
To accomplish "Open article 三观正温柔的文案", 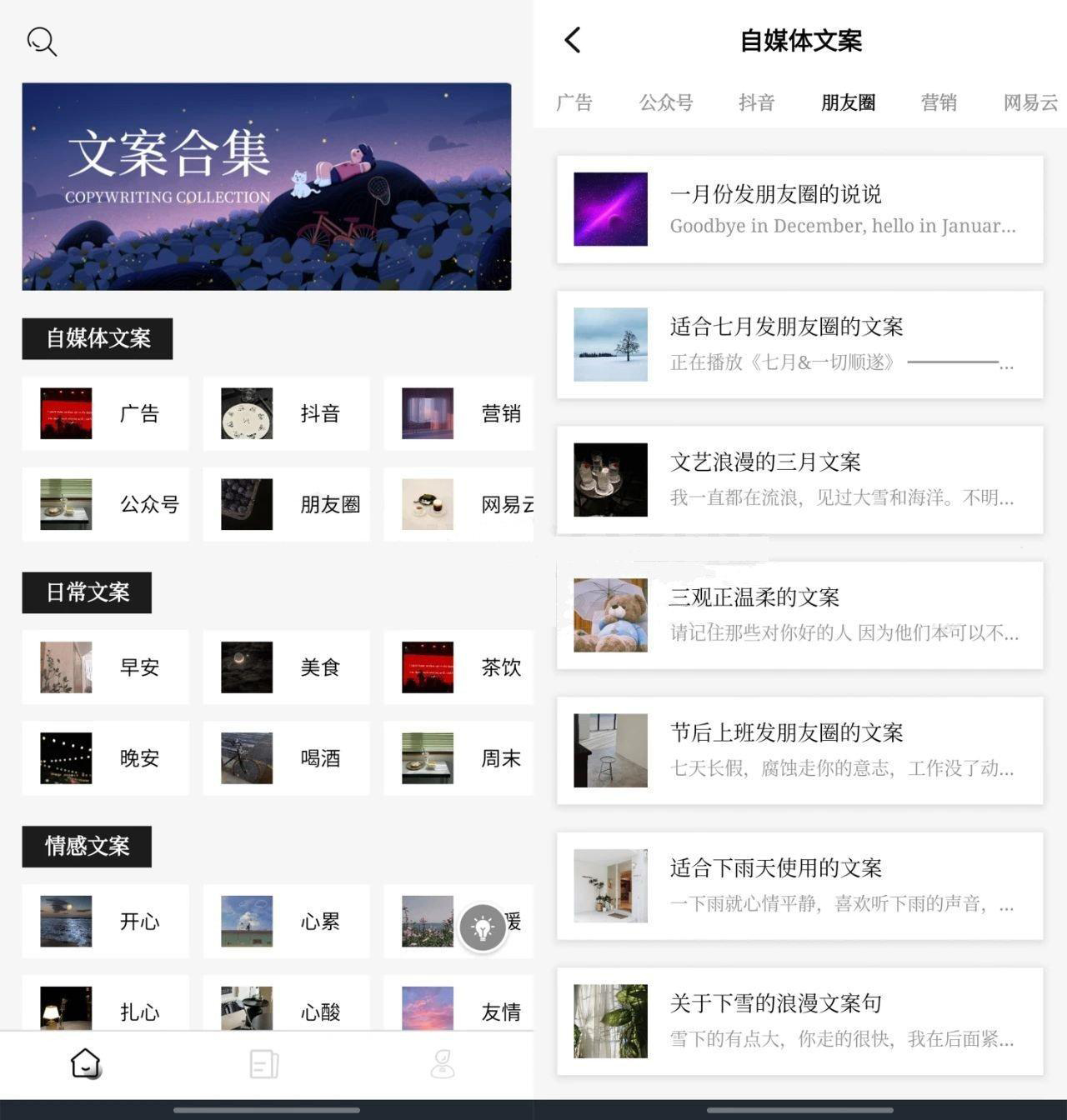I will (x=799, y=615).
